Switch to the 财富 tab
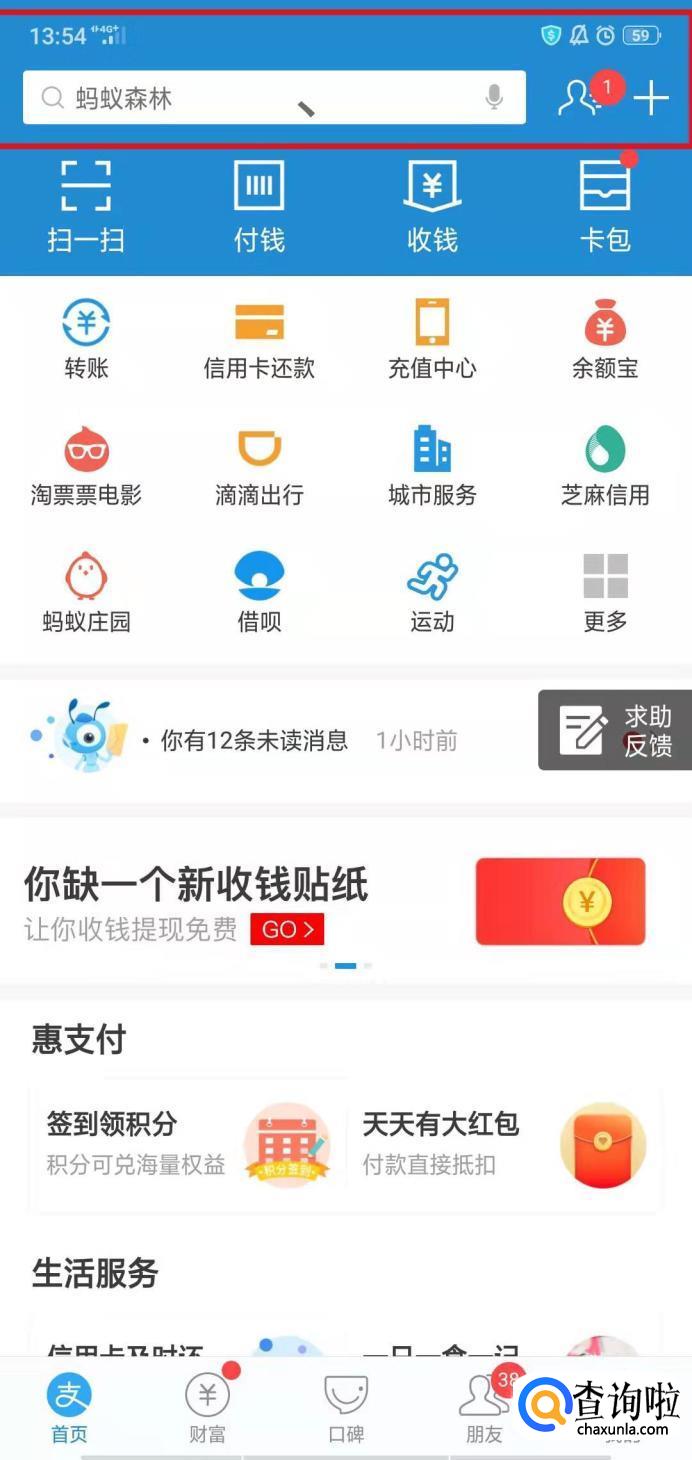 pos(207,1408)
